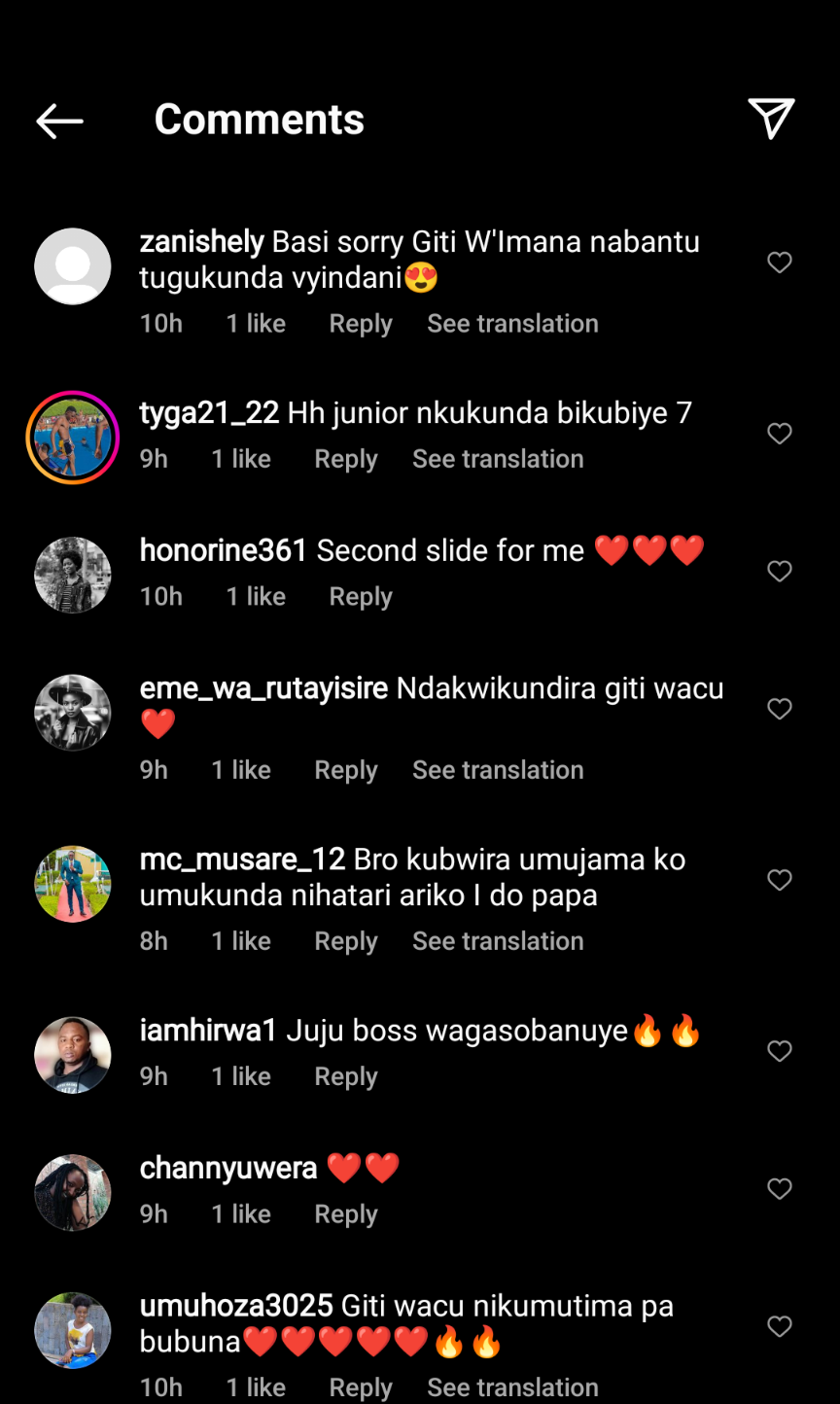Screen dimensions: 840x1404
Task: Go back from the Comments screen
Action: (59, 122)
